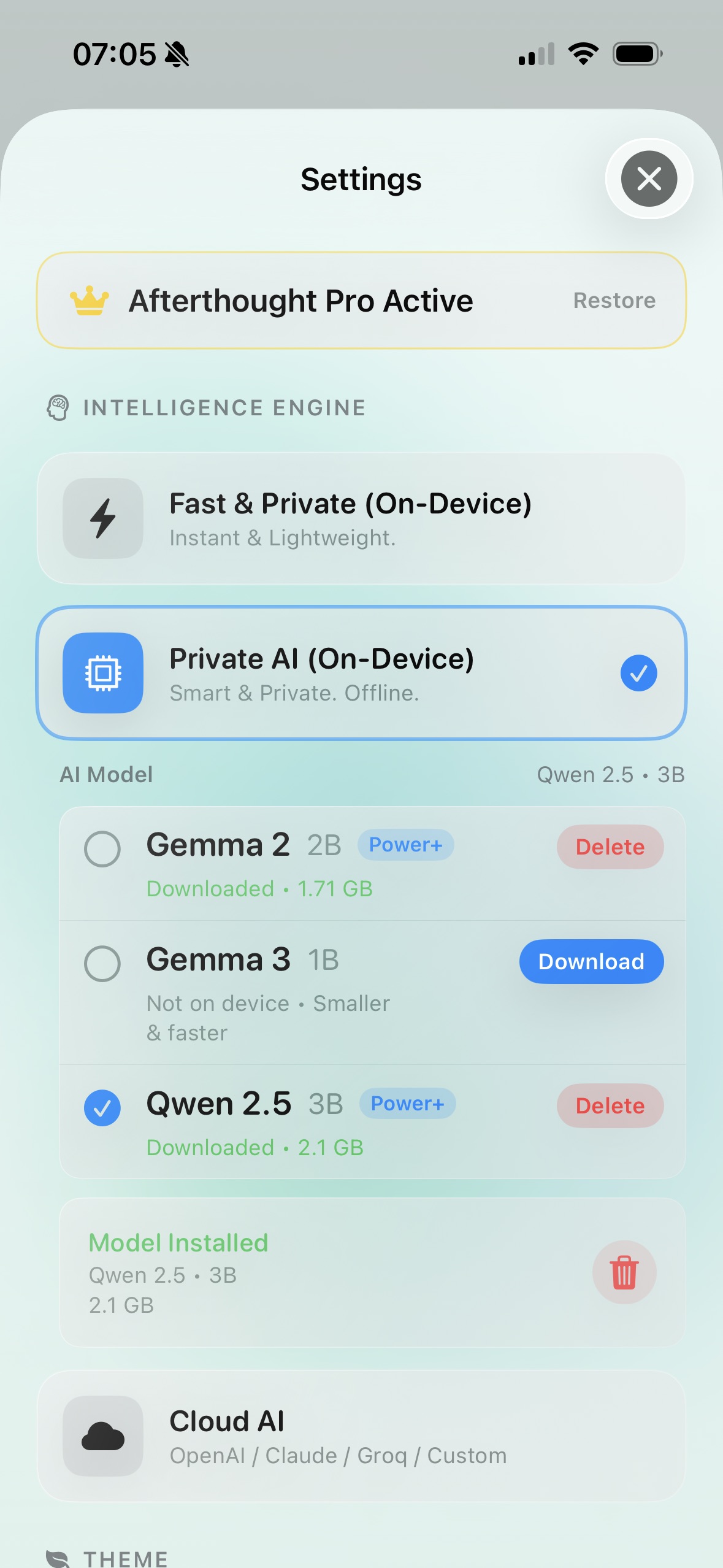Click the crown icon for Afterthought Pro
Viewport: 723px width, 1568px height.
coord(90,300)
